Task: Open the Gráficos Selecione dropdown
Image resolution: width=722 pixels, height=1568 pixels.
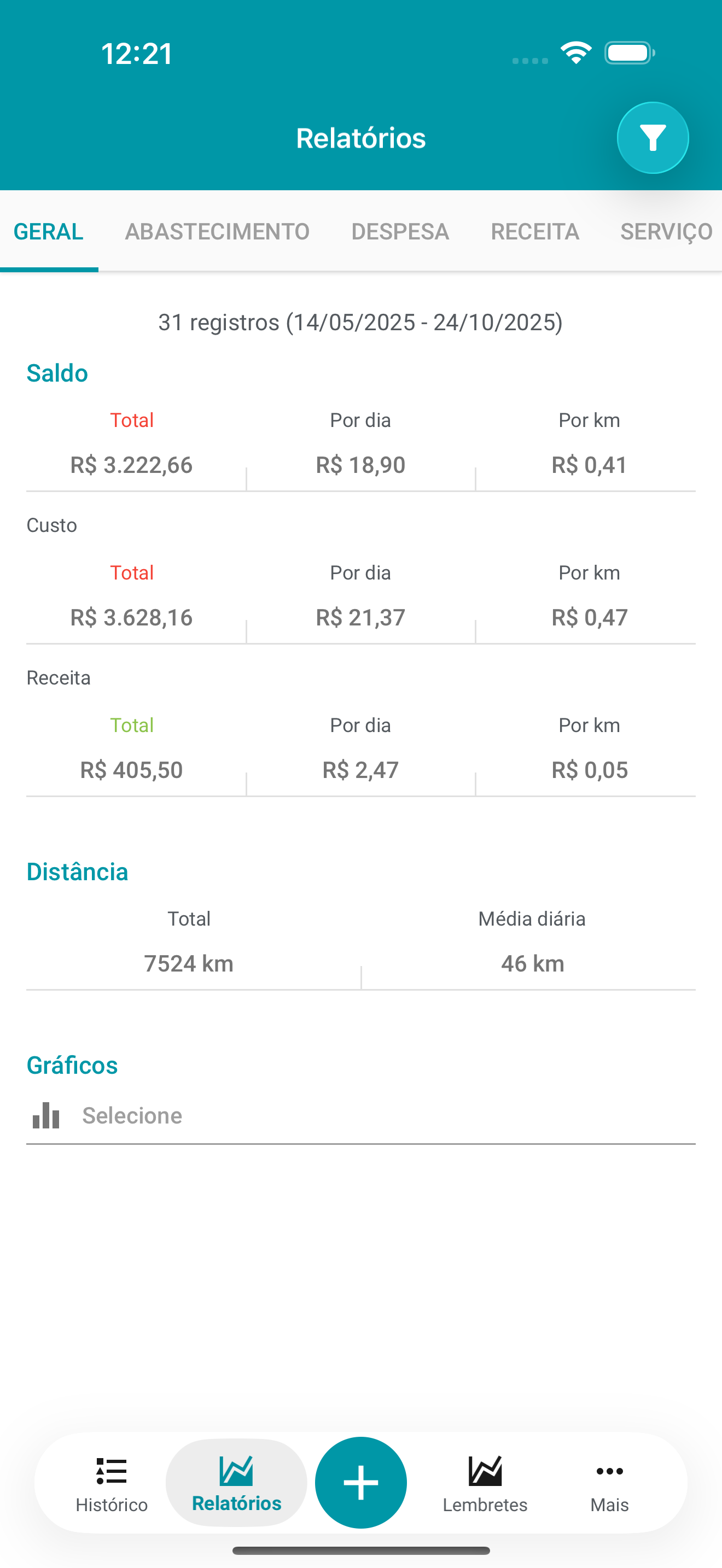Action: coord(360,1116)
